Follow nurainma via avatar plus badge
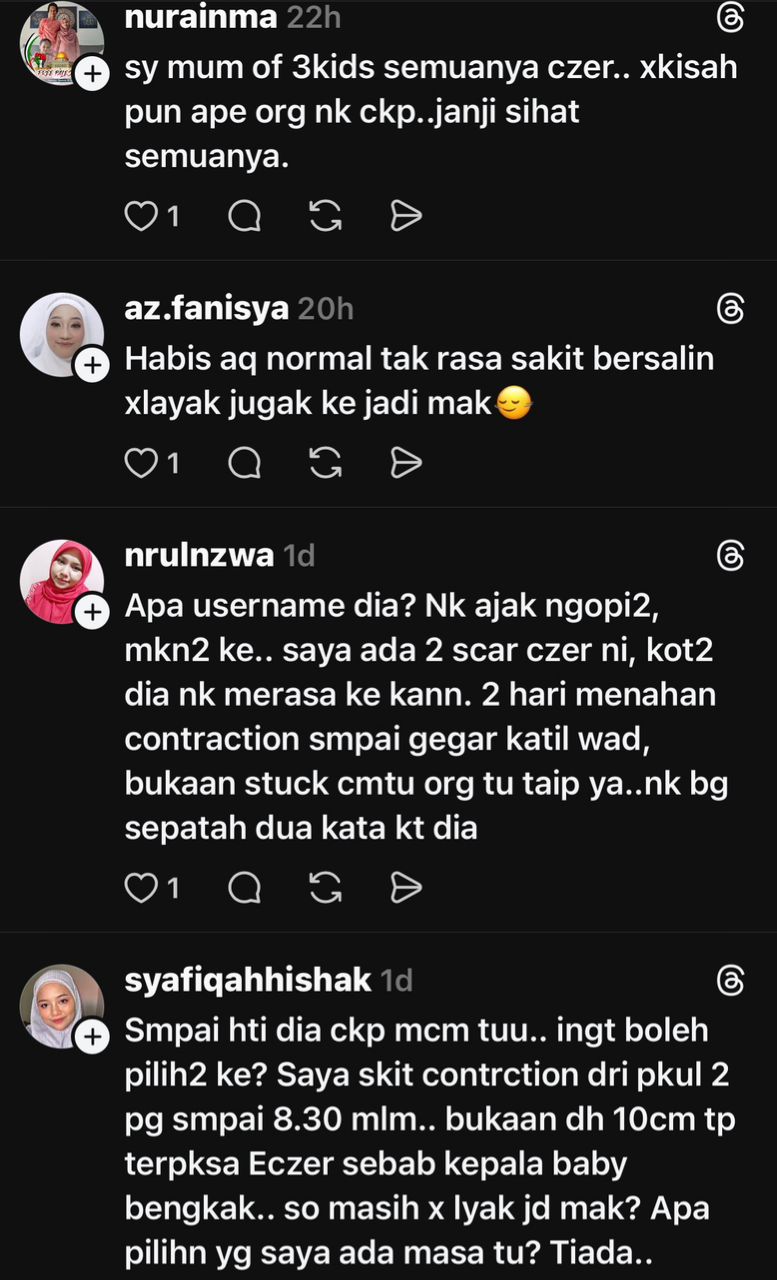This screenshot has width=777, height=1280. coord(92,73)
